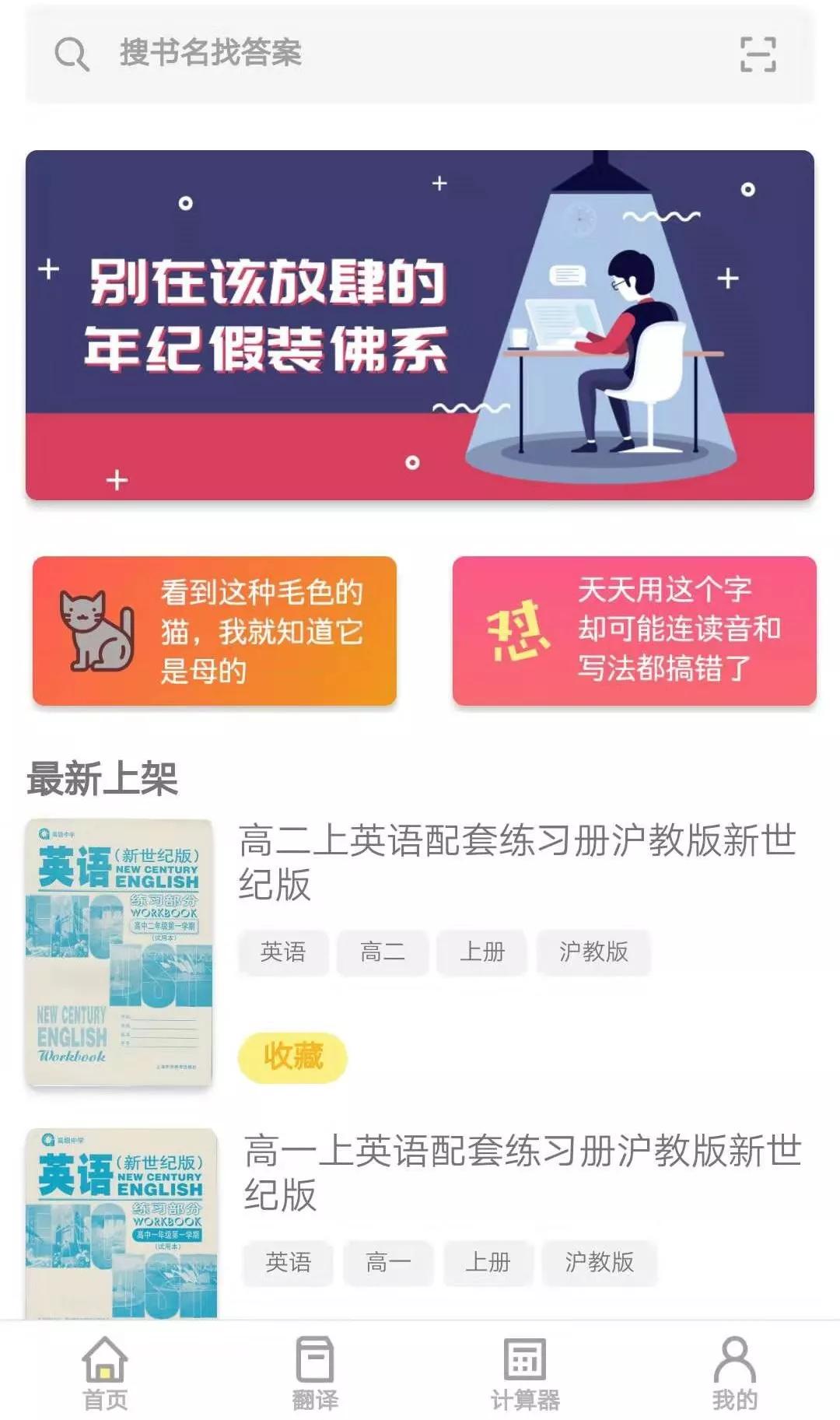Image resolution: width=840 pixels, height=1420 pixels.
Task: Switch to the 首页 tab
Action: [105, 1373]
